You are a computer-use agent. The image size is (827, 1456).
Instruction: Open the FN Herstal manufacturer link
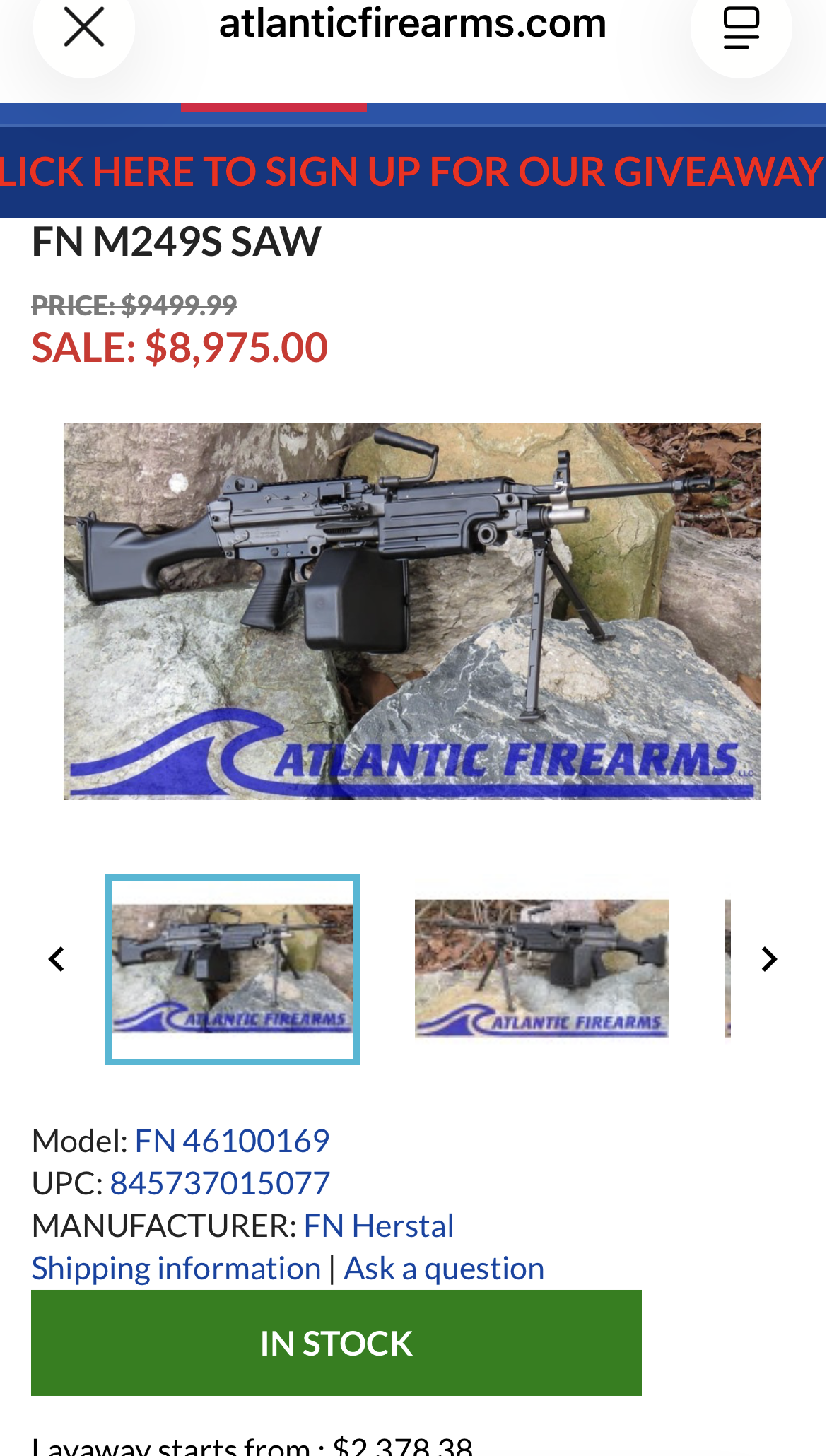379,1226
